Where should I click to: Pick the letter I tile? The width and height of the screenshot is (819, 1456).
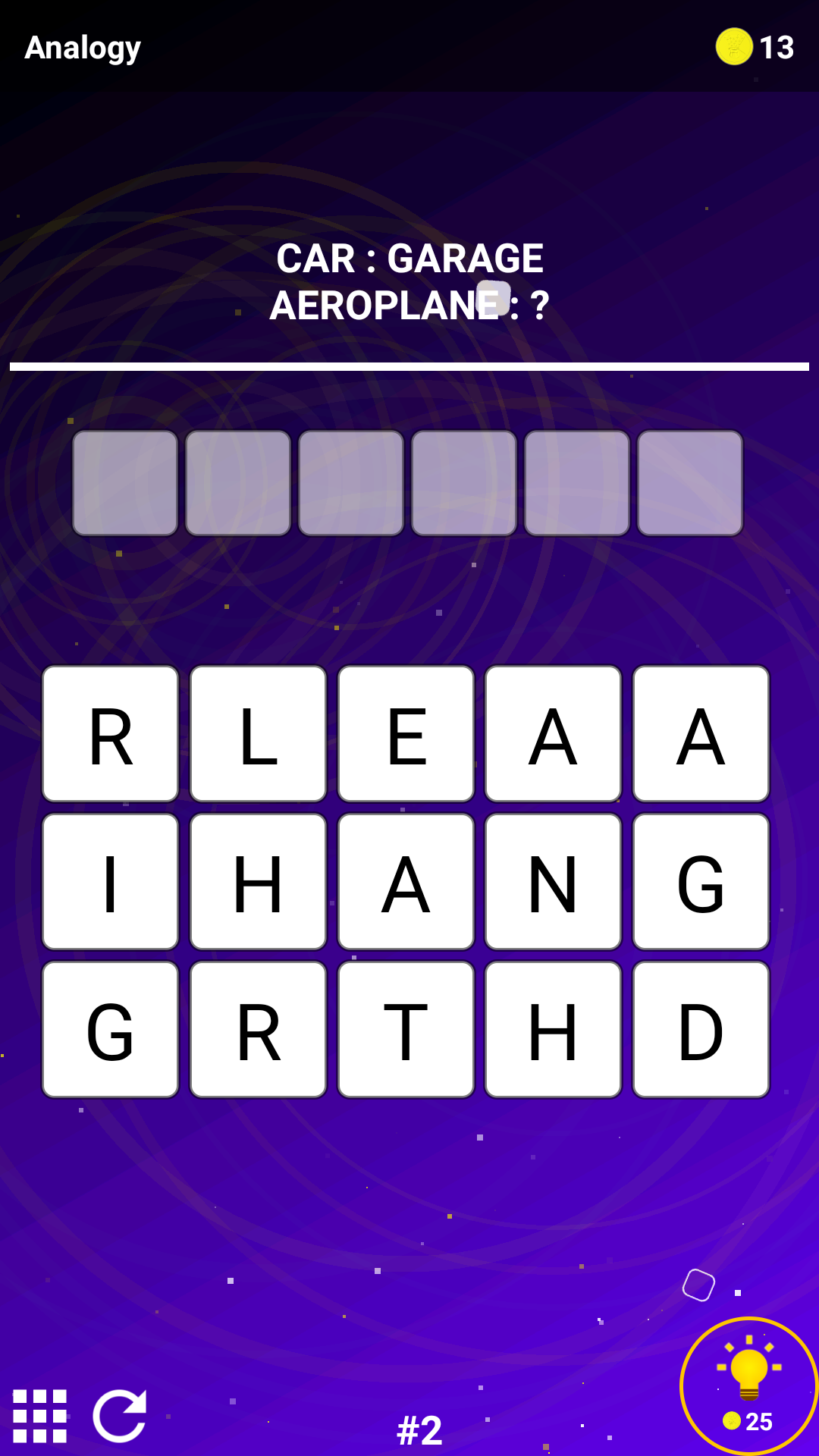pos(111,881)
